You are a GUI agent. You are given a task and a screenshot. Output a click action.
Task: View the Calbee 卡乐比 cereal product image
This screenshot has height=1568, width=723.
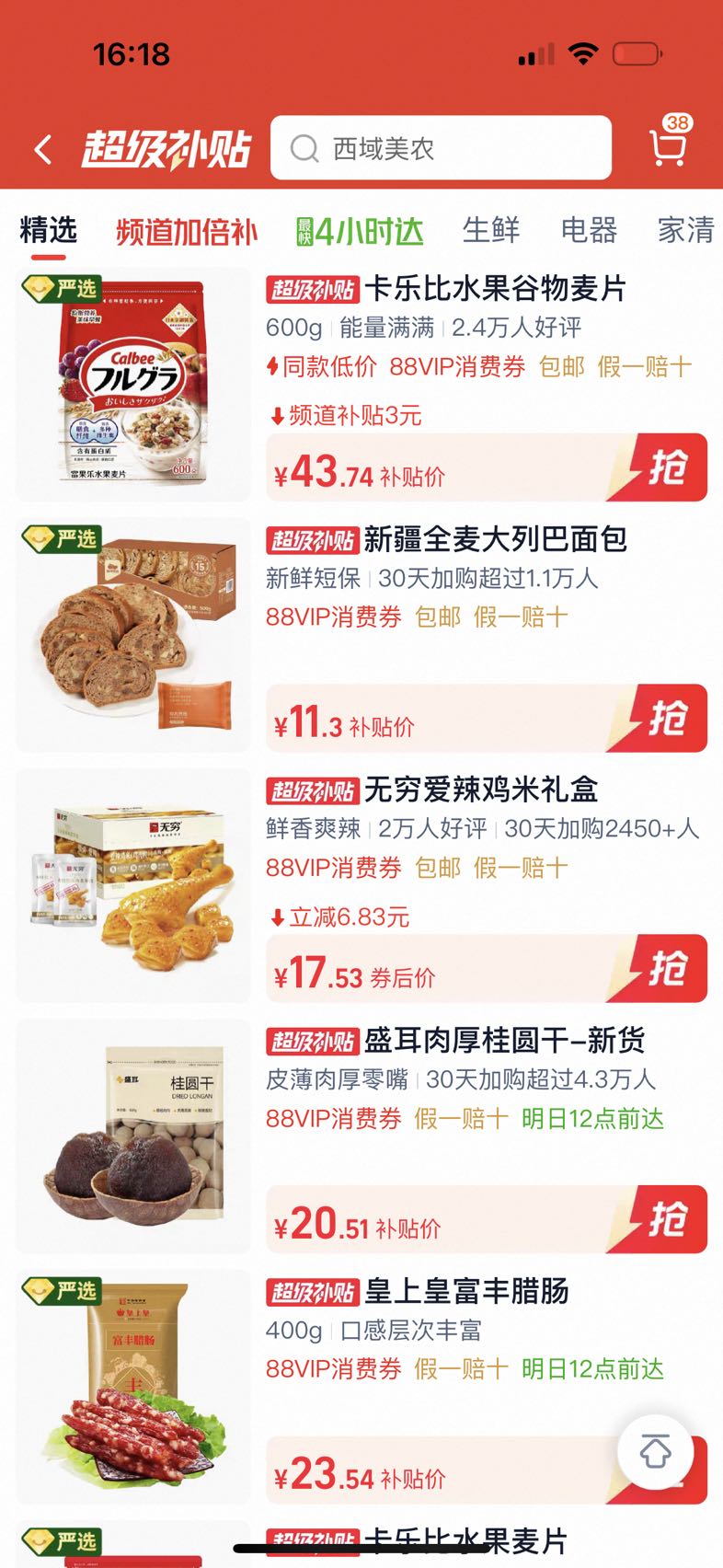coord(133,385)
